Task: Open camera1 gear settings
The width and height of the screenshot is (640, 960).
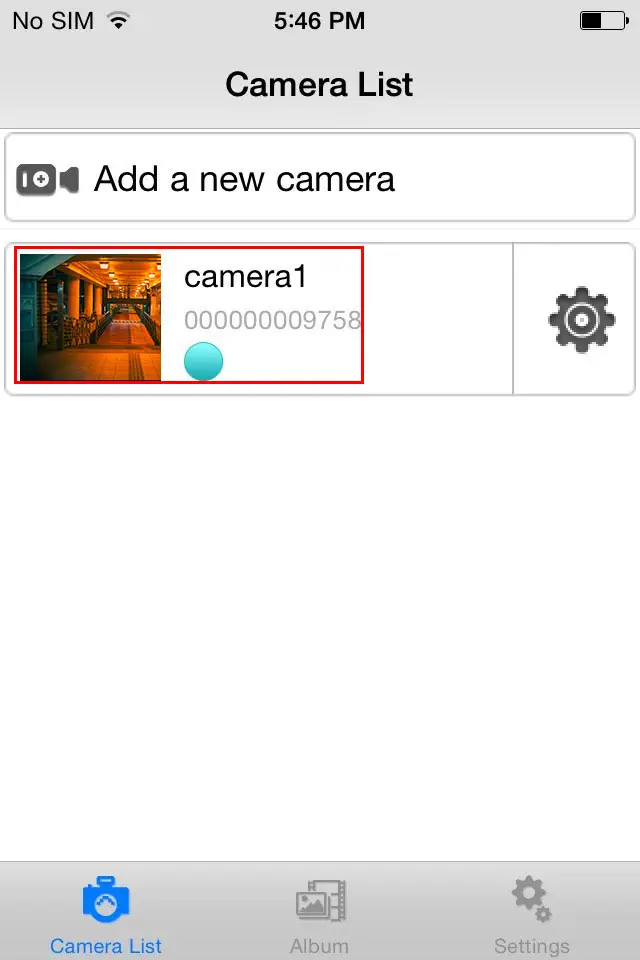Action: pyautogui.click(x=580, y=319)
